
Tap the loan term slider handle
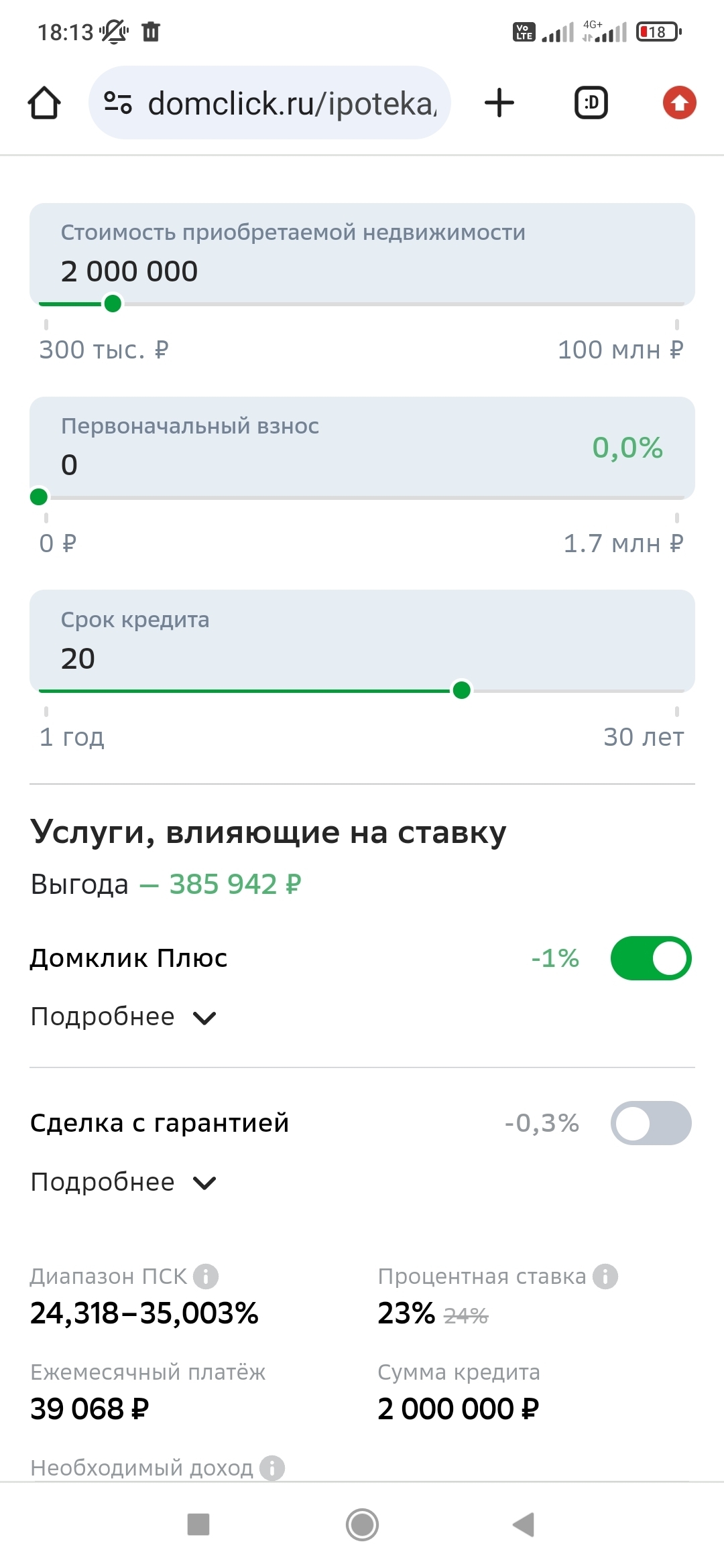coord(461,690)
